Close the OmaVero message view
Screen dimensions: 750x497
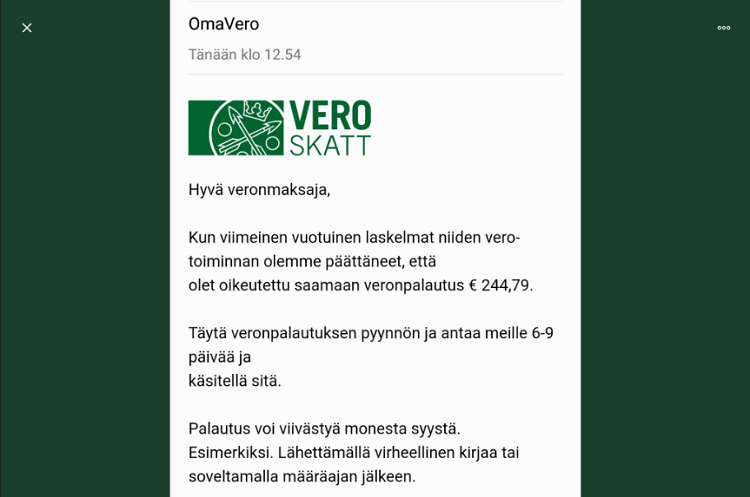(27, 28)
